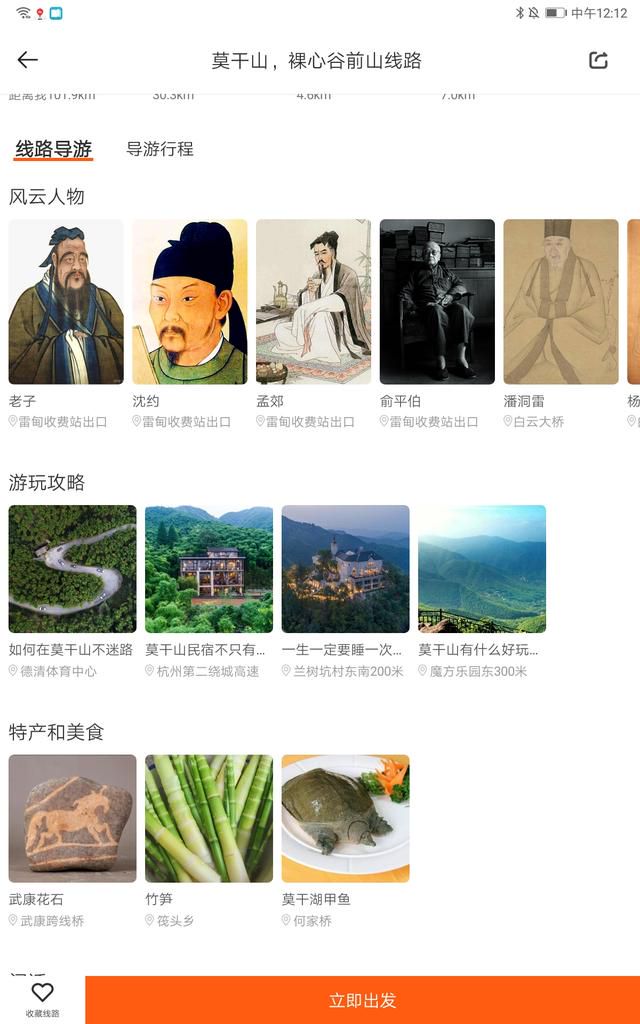Select the 线路导游 tab
The image size is (640, 1024).
[54, 149]
